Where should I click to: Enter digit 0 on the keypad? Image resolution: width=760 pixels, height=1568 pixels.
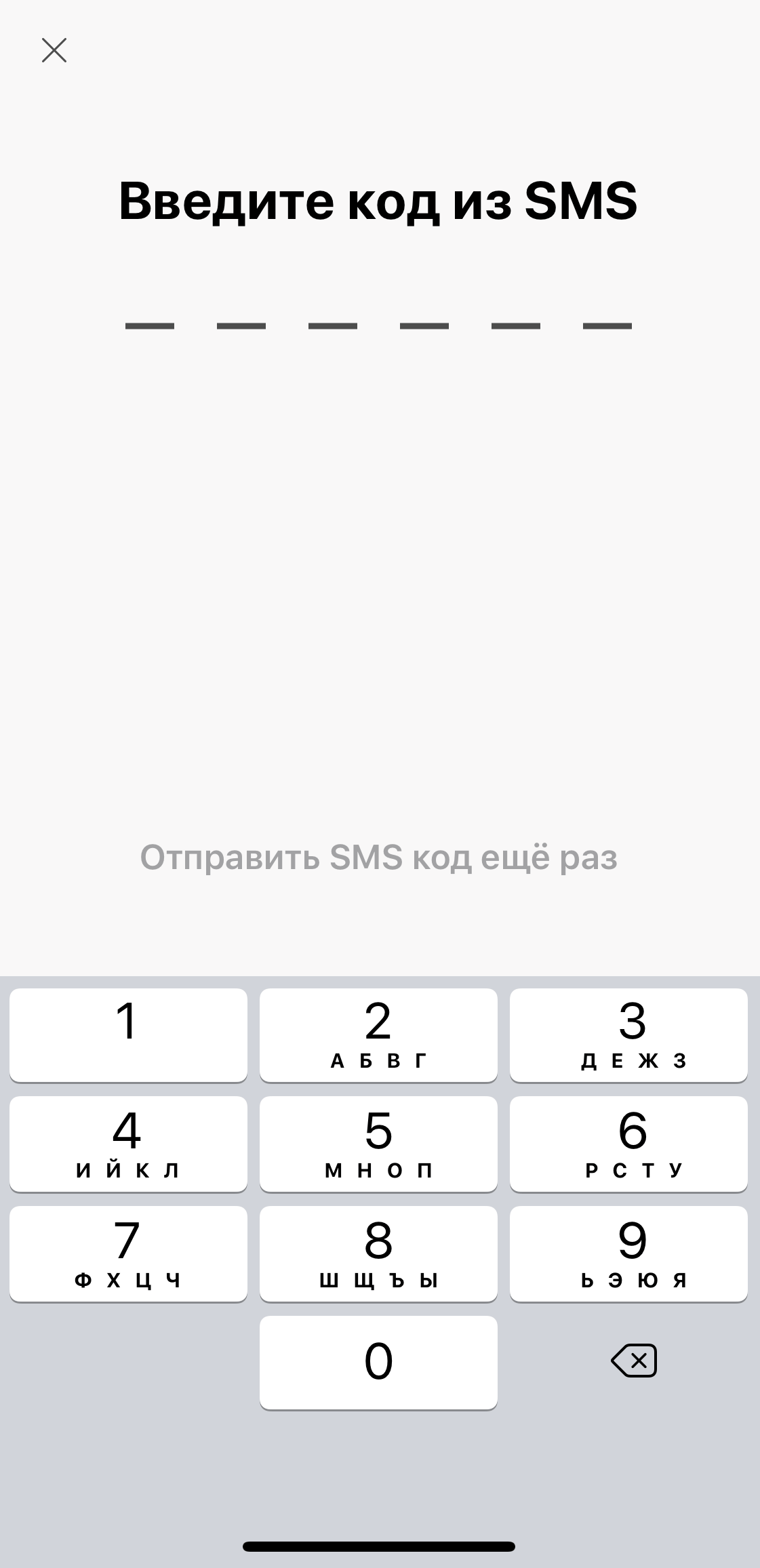(x=378, y=1363)
